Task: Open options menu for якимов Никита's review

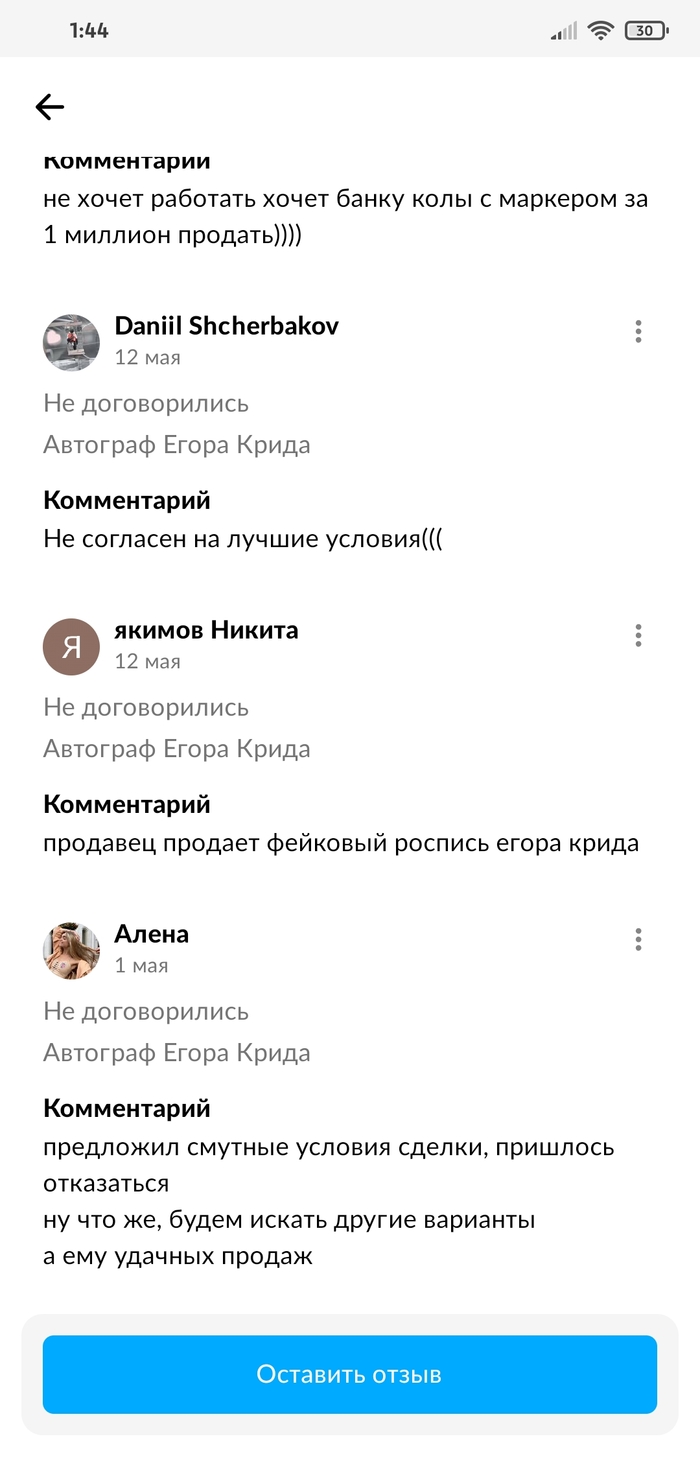Action: pyautogui.click(x=638, y=636)
